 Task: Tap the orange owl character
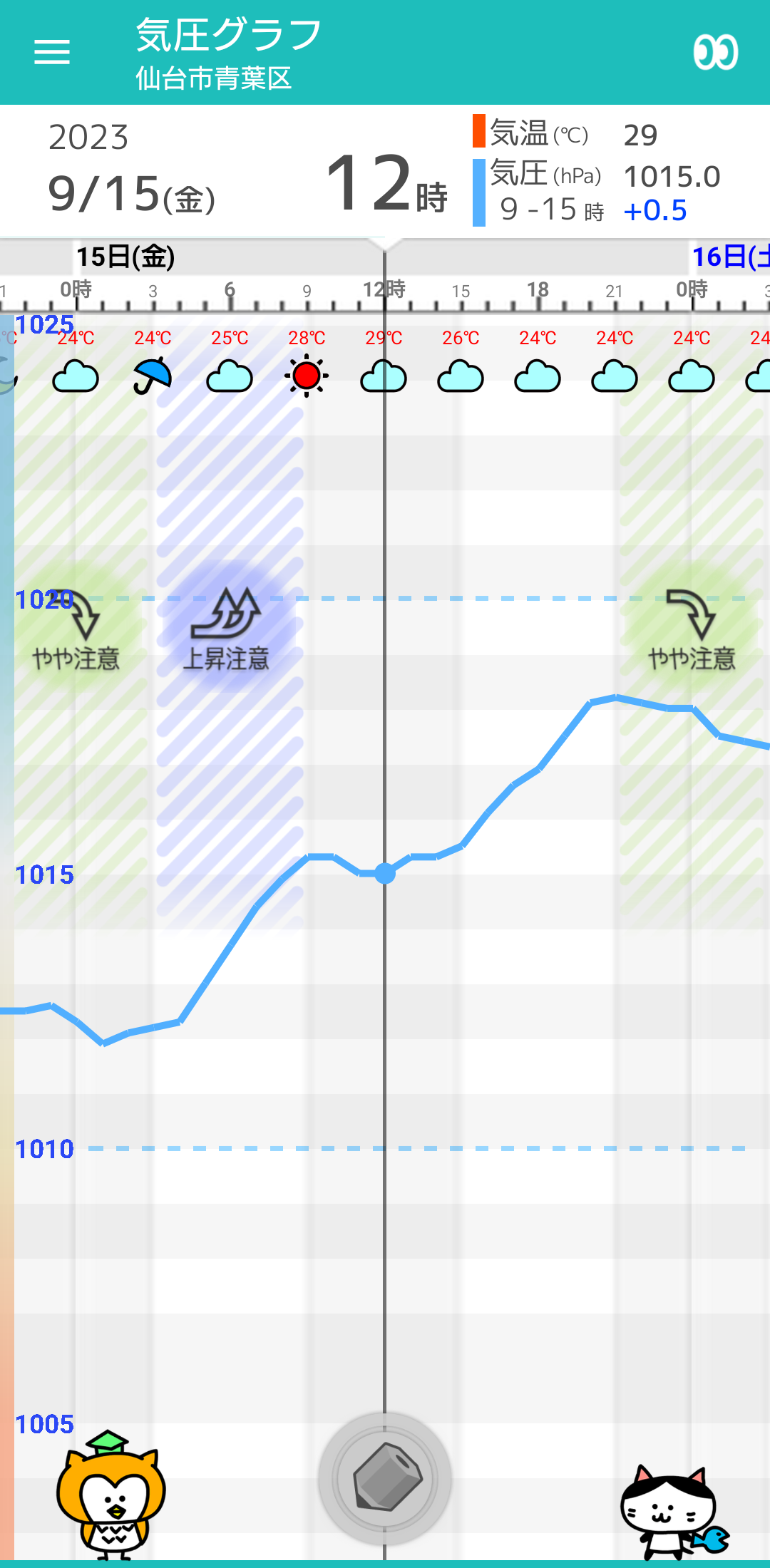tap(111, 1495)
